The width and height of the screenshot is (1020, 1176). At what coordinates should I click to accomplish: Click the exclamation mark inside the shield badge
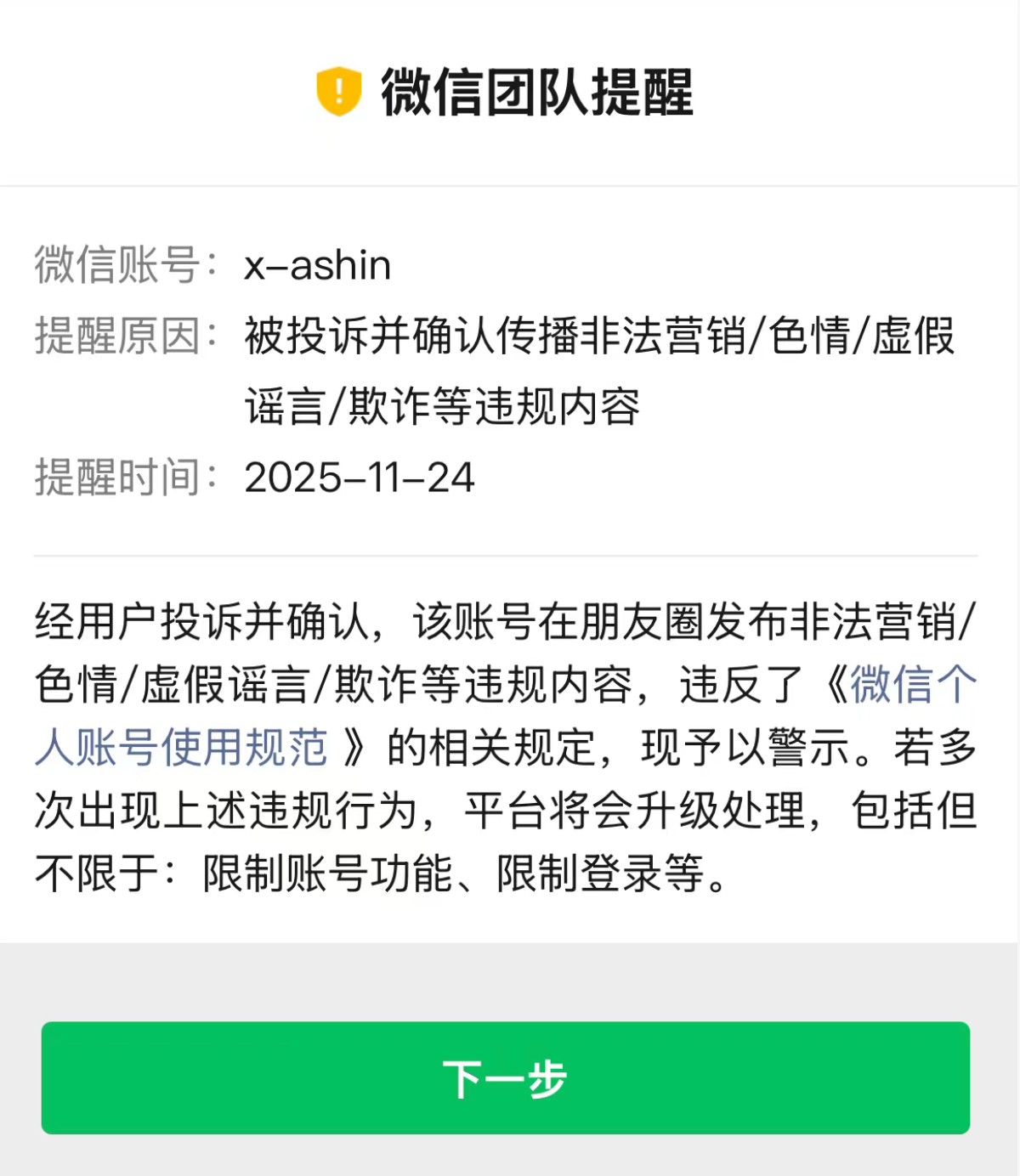click(x=337, y=91)
